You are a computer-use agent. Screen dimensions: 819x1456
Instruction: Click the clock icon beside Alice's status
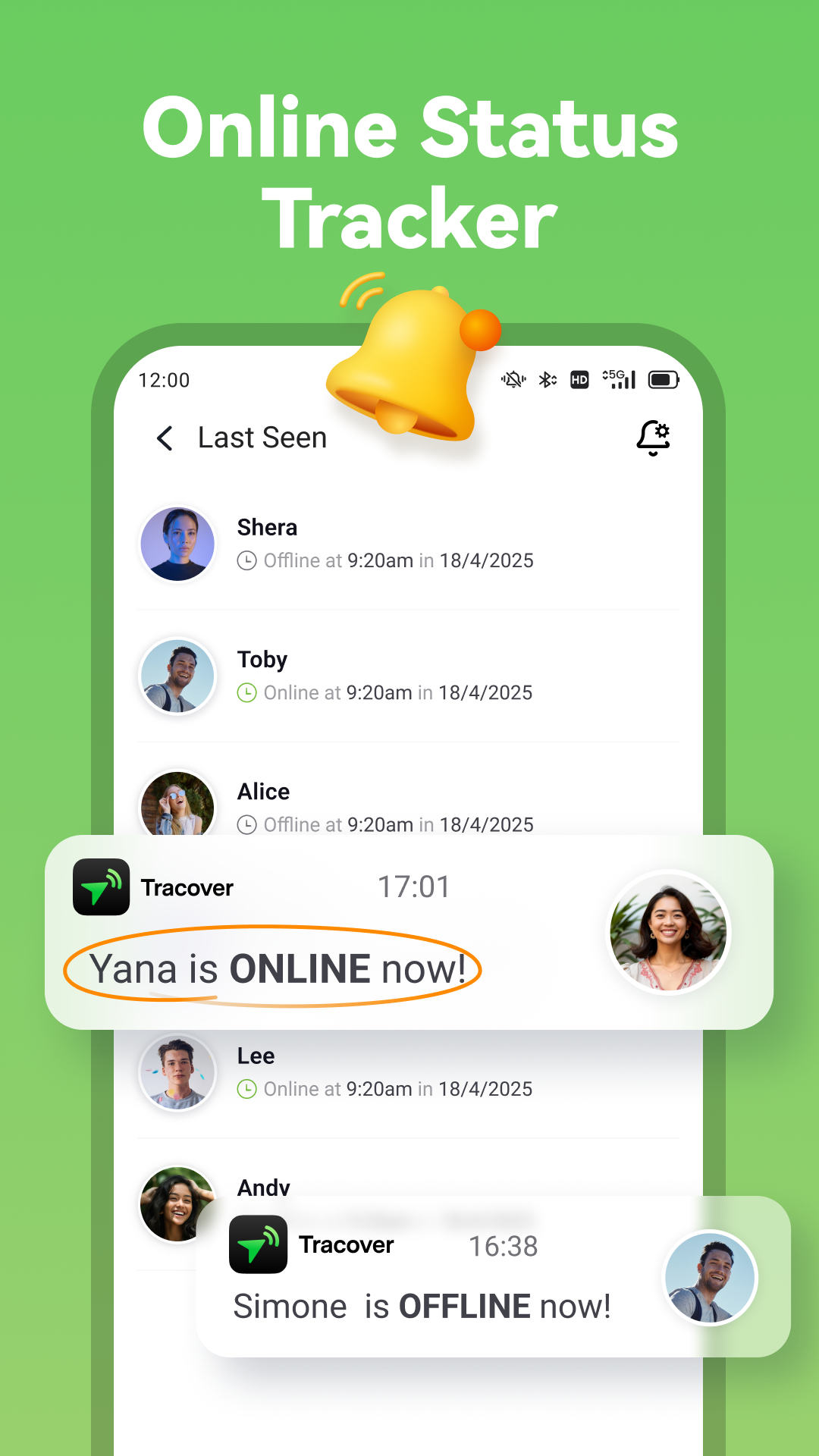point(247,824)
